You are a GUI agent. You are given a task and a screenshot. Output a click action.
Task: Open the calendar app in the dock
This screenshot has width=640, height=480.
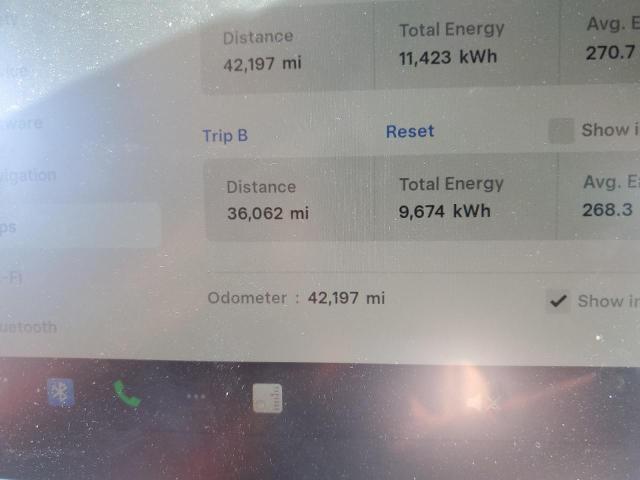(x=267, y=398)
